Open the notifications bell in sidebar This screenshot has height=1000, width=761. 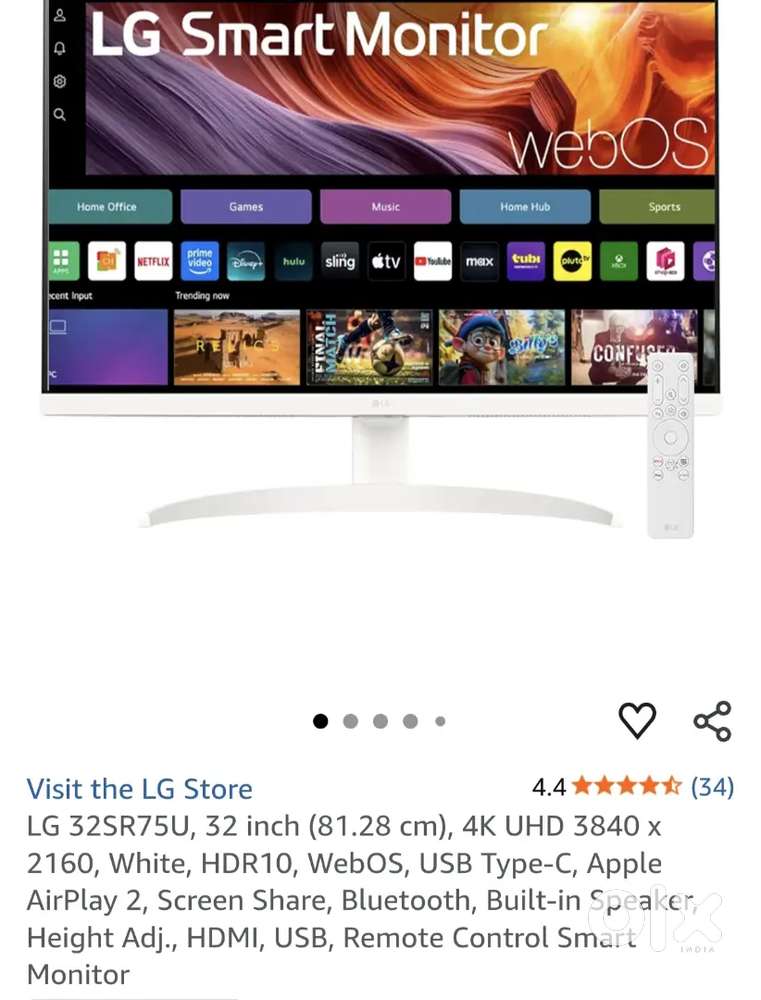coord(60,48)
